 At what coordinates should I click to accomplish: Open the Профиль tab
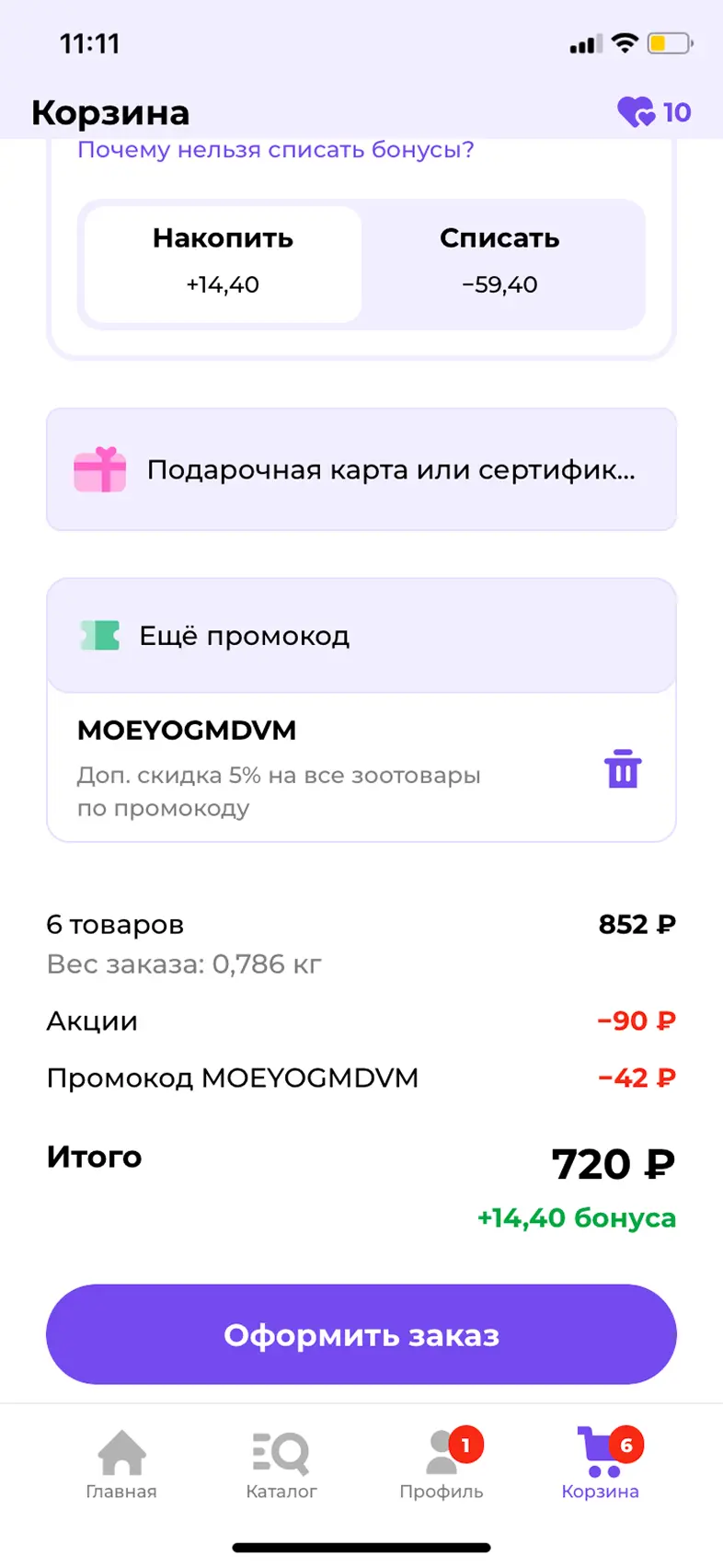pyautogui.click(x=442, y=1463)
